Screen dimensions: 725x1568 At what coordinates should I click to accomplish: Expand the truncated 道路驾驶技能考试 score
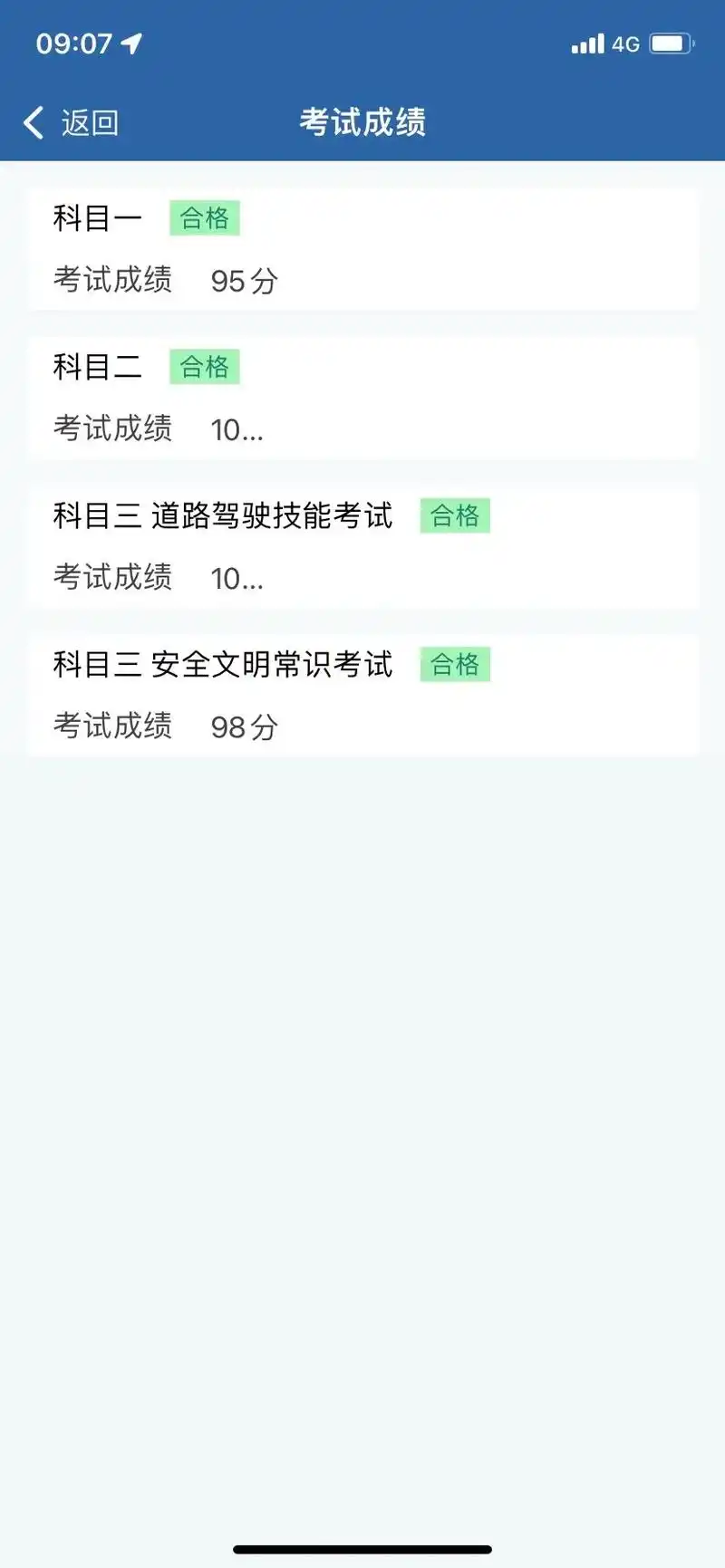tap(236, 578)
